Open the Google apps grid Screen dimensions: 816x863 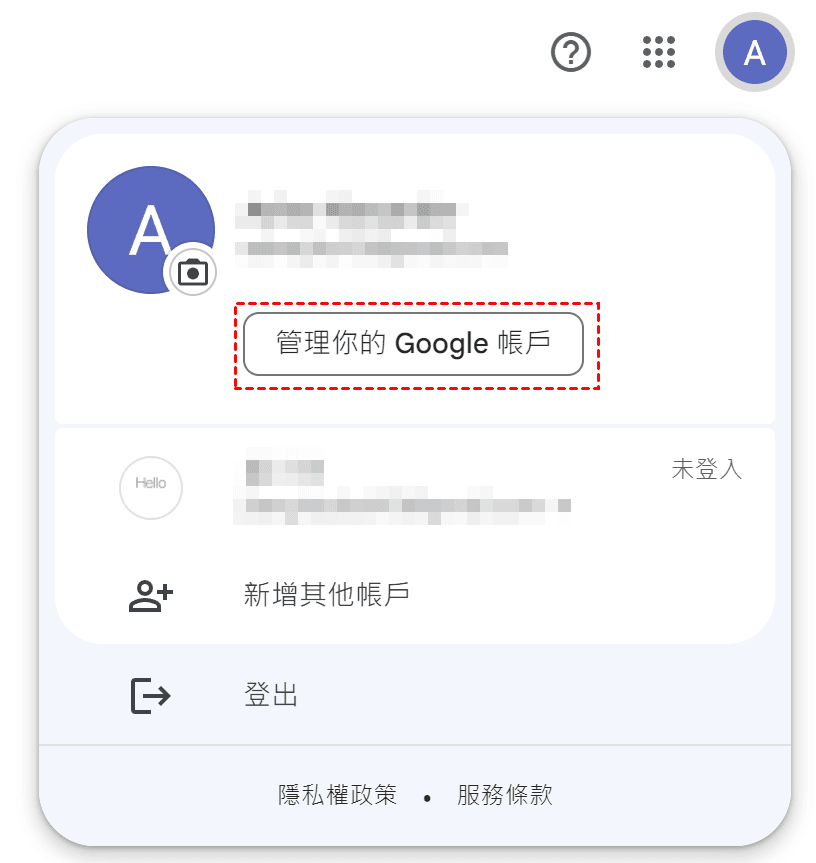pos(659,51)
